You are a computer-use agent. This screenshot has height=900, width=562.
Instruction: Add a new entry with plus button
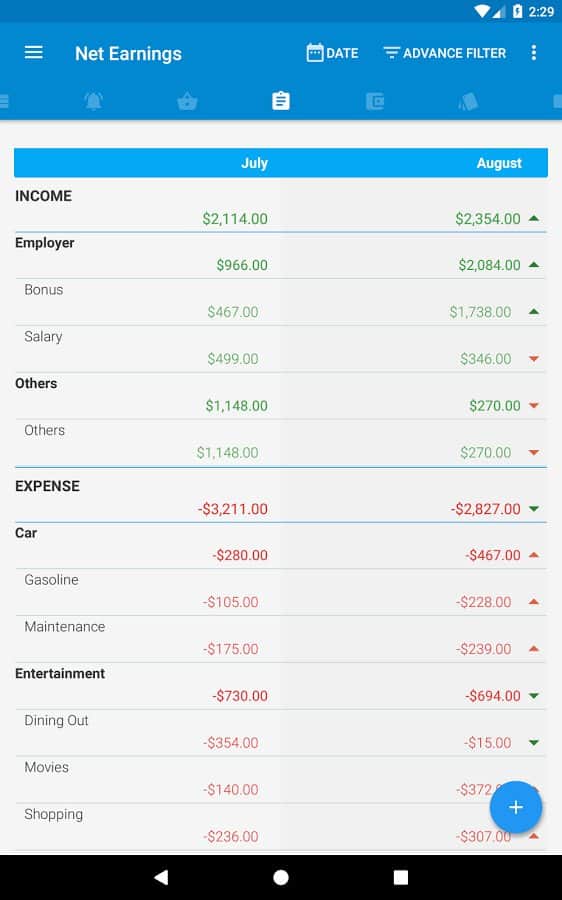point(516,807)
